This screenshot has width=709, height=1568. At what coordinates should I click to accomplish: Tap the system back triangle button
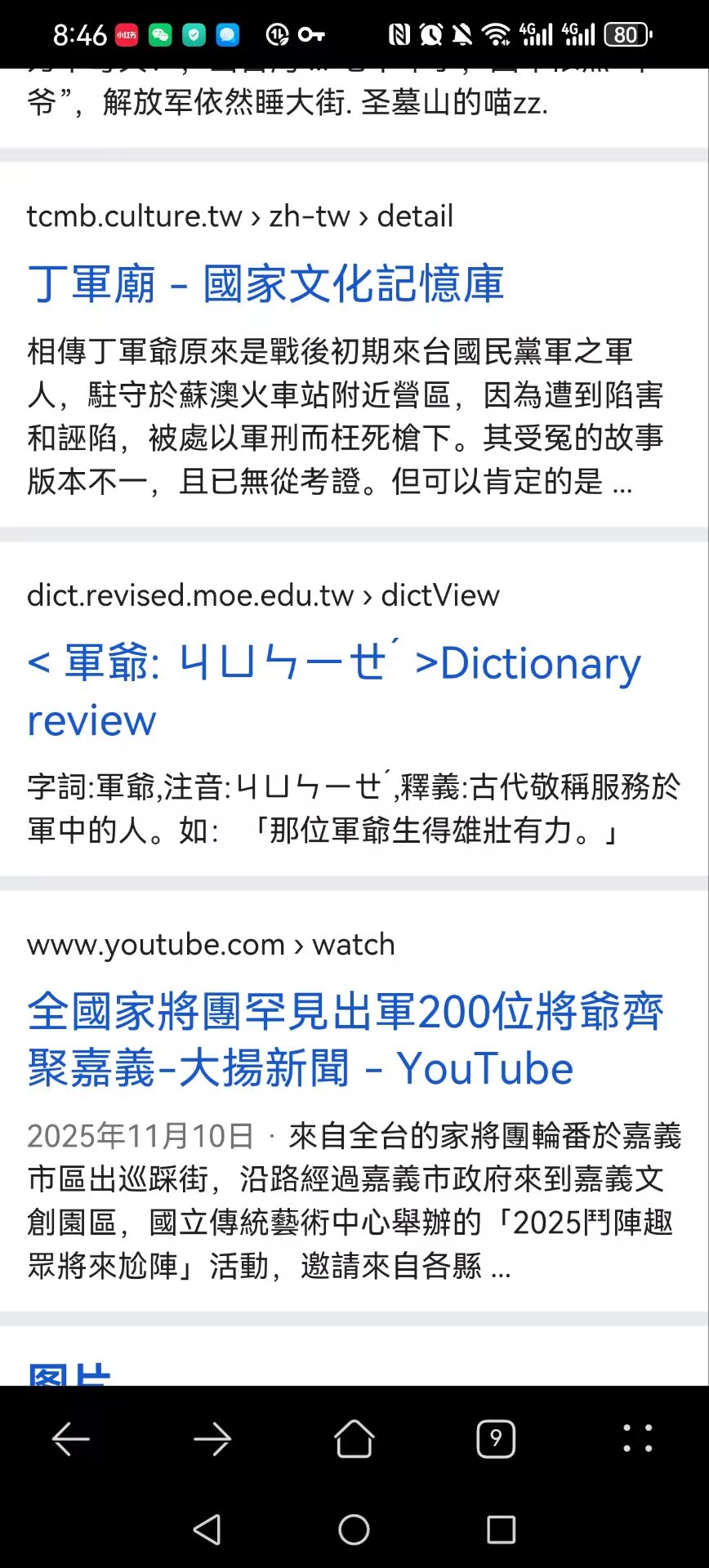click(207, 1530)
